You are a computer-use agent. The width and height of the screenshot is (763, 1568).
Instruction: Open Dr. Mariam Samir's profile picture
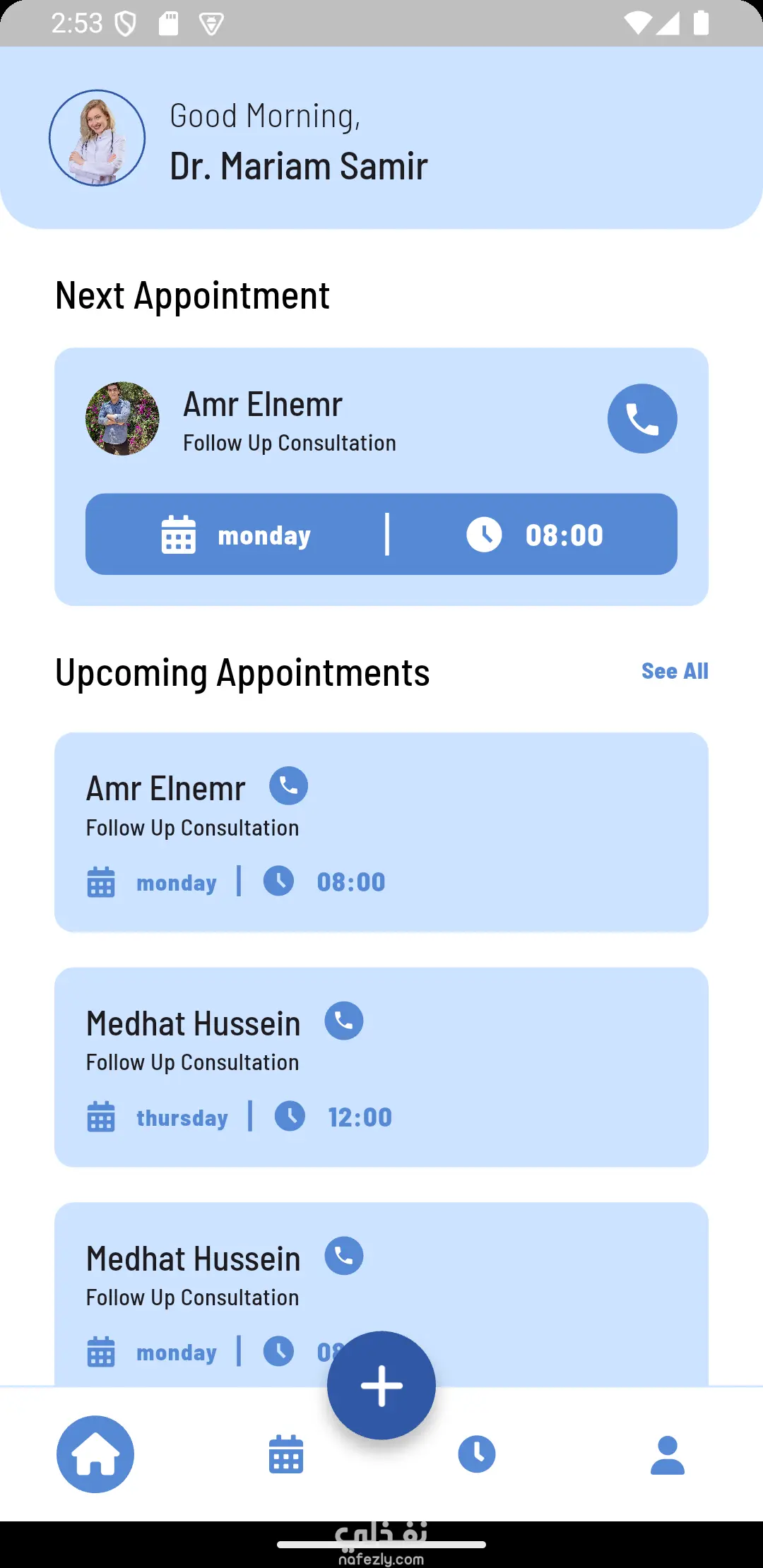pos(97,138)
